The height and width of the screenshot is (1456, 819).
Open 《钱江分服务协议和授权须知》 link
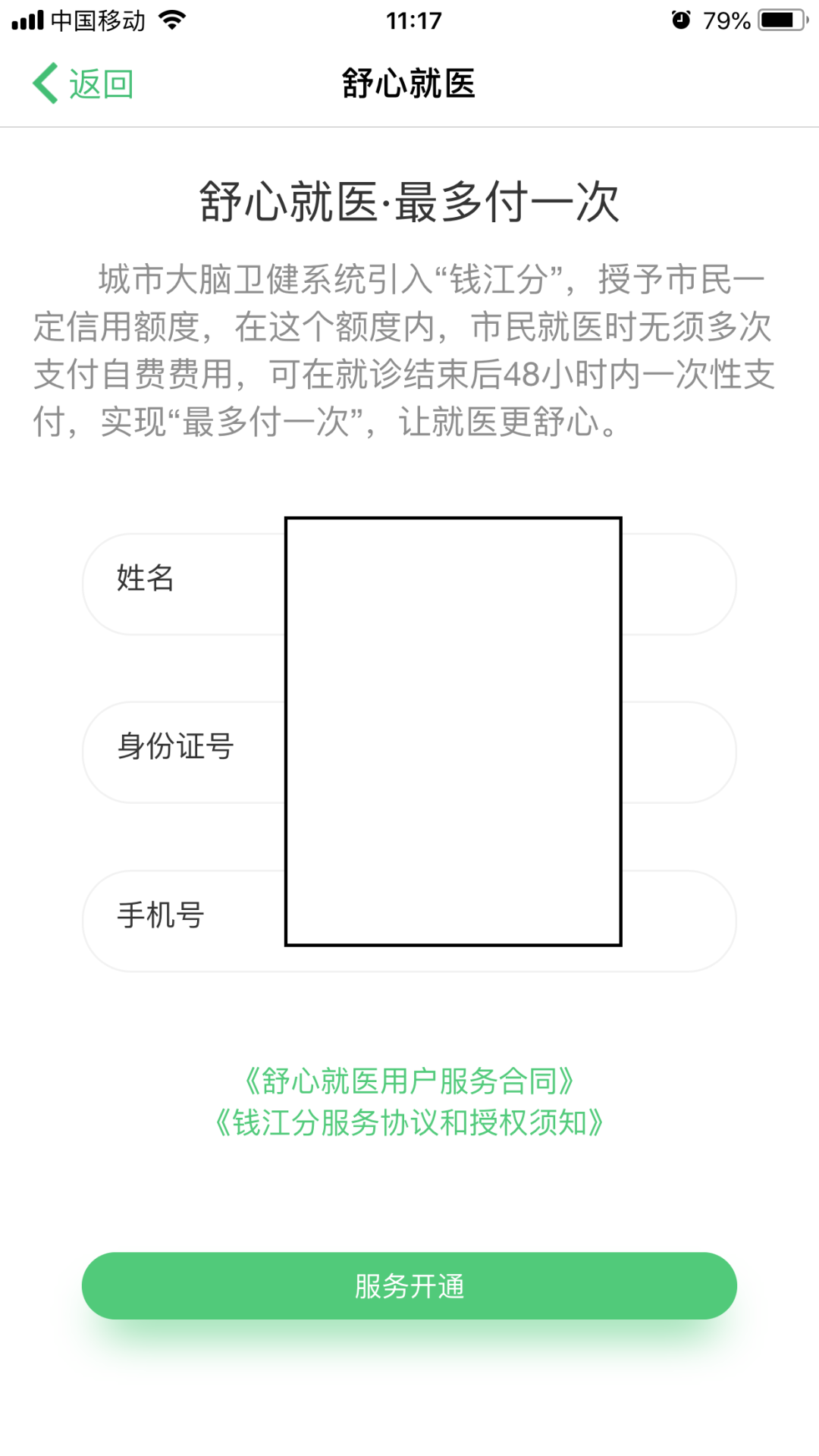click(x=409, y=1123)
